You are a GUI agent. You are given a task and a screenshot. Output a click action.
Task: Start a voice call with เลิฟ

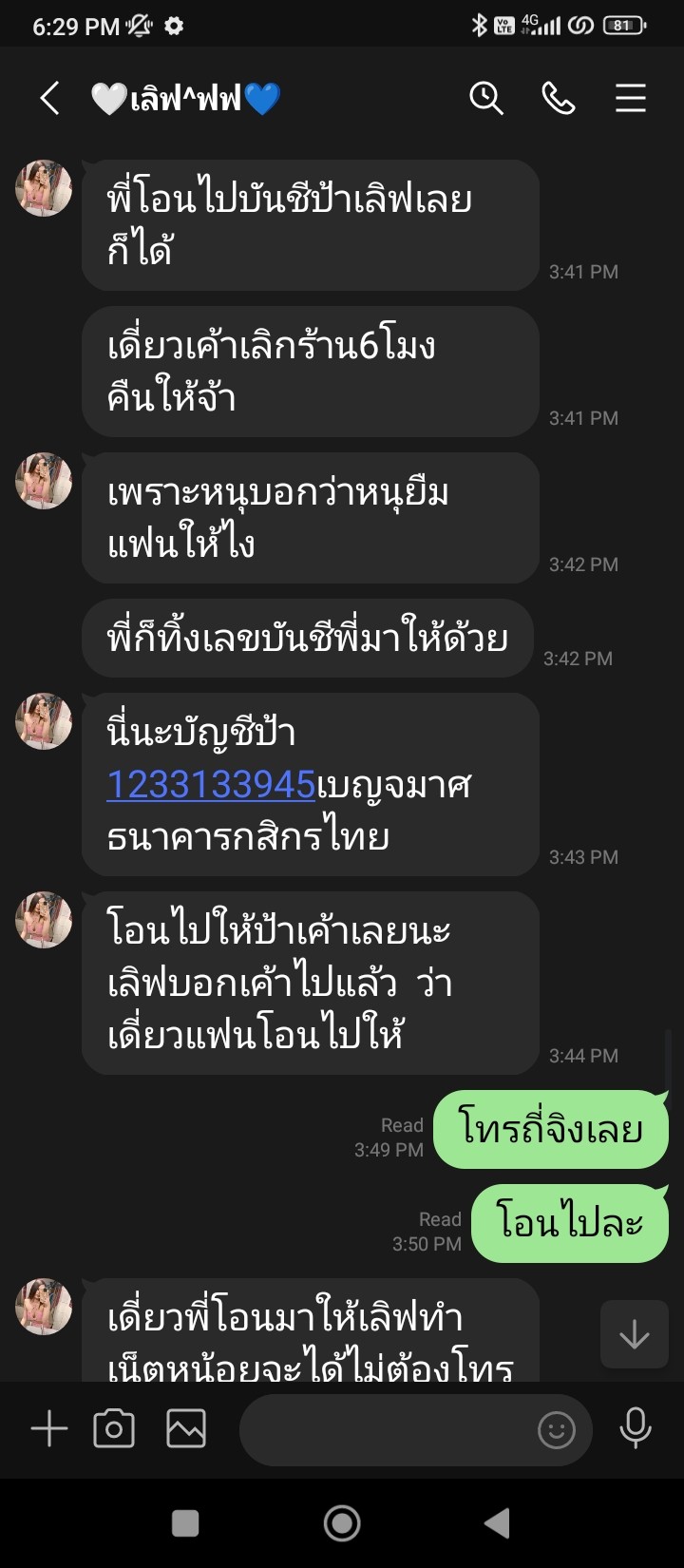point(559,98)
